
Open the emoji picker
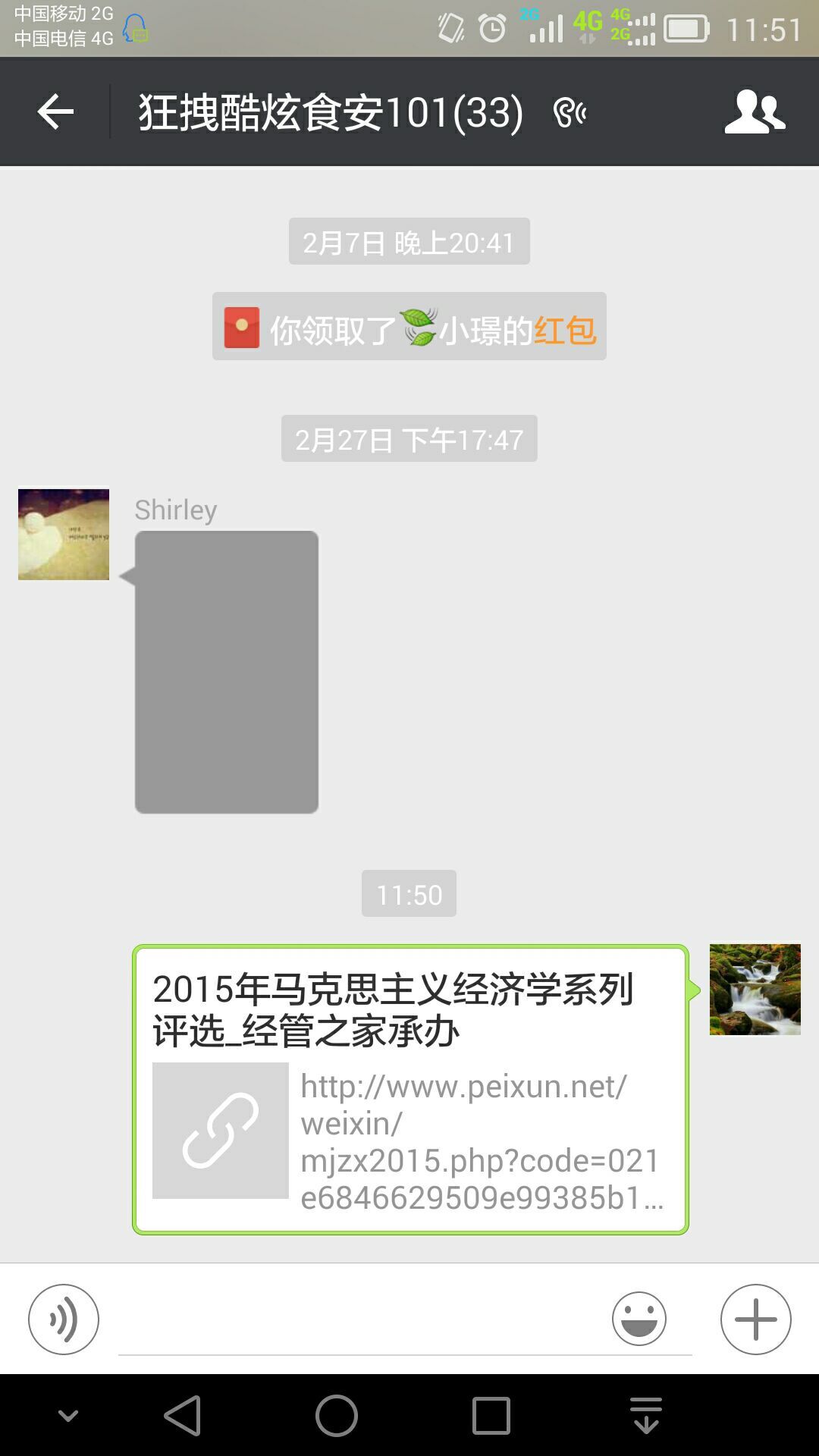click(639, 1319)
